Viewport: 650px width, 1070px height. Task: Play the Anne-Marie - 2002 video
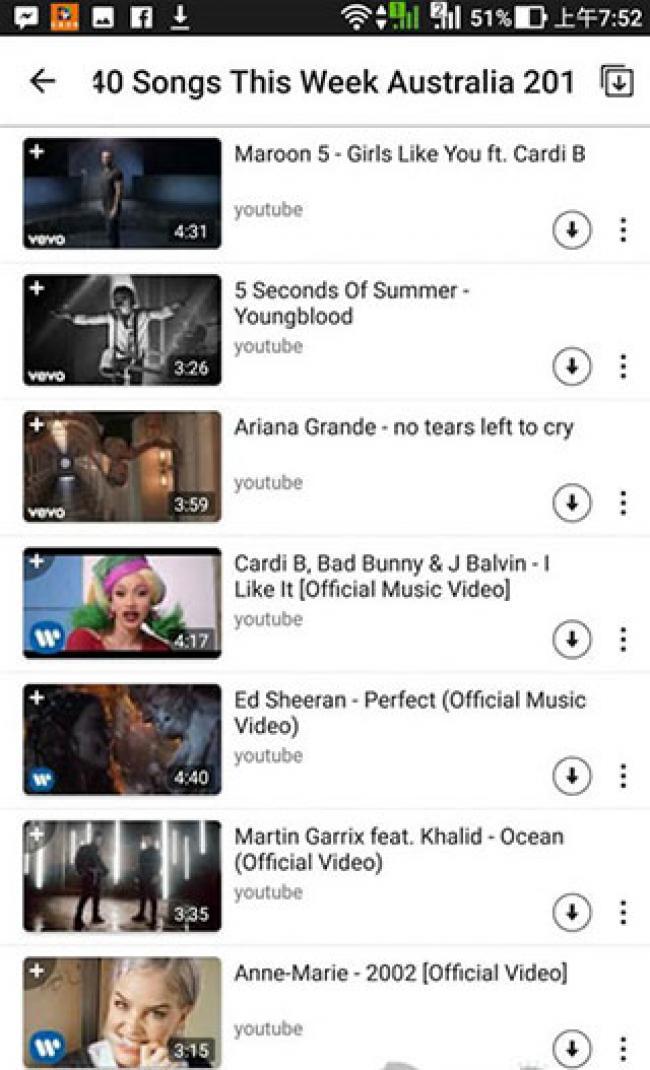coord(122,1012)
